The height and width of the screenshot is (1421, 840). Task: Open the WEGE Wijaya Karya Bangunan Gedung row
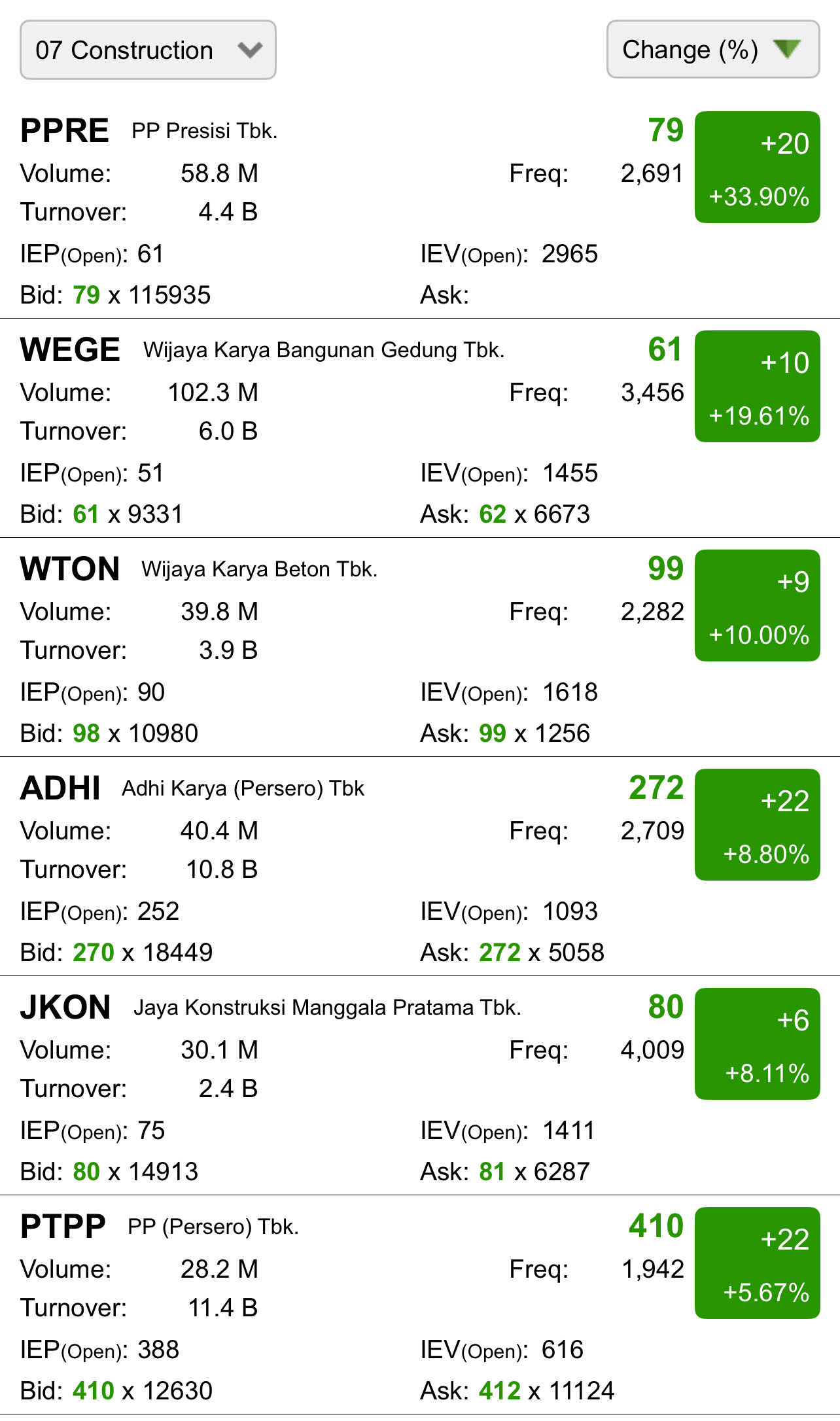420,429
